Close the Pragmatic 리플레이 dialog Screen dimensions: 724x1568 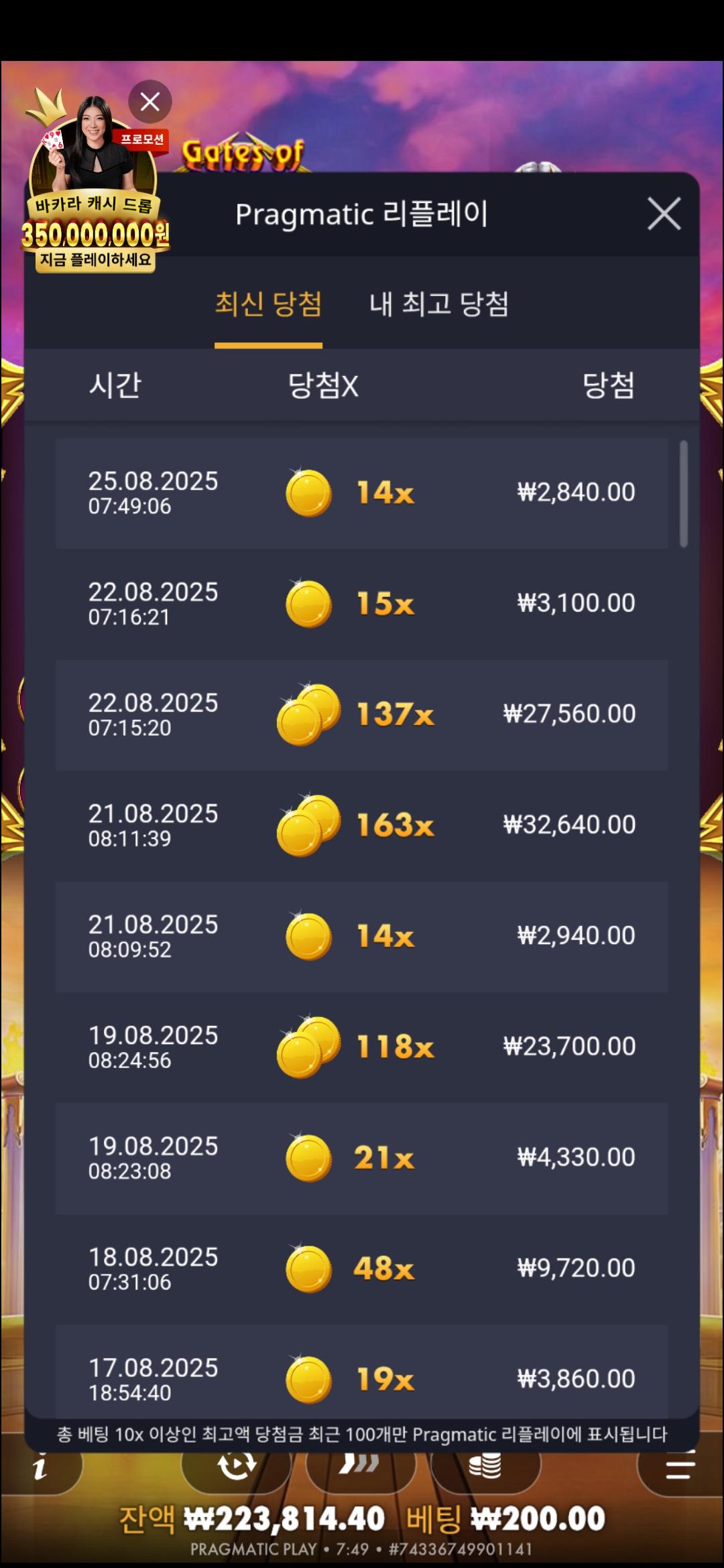[664, 214]
